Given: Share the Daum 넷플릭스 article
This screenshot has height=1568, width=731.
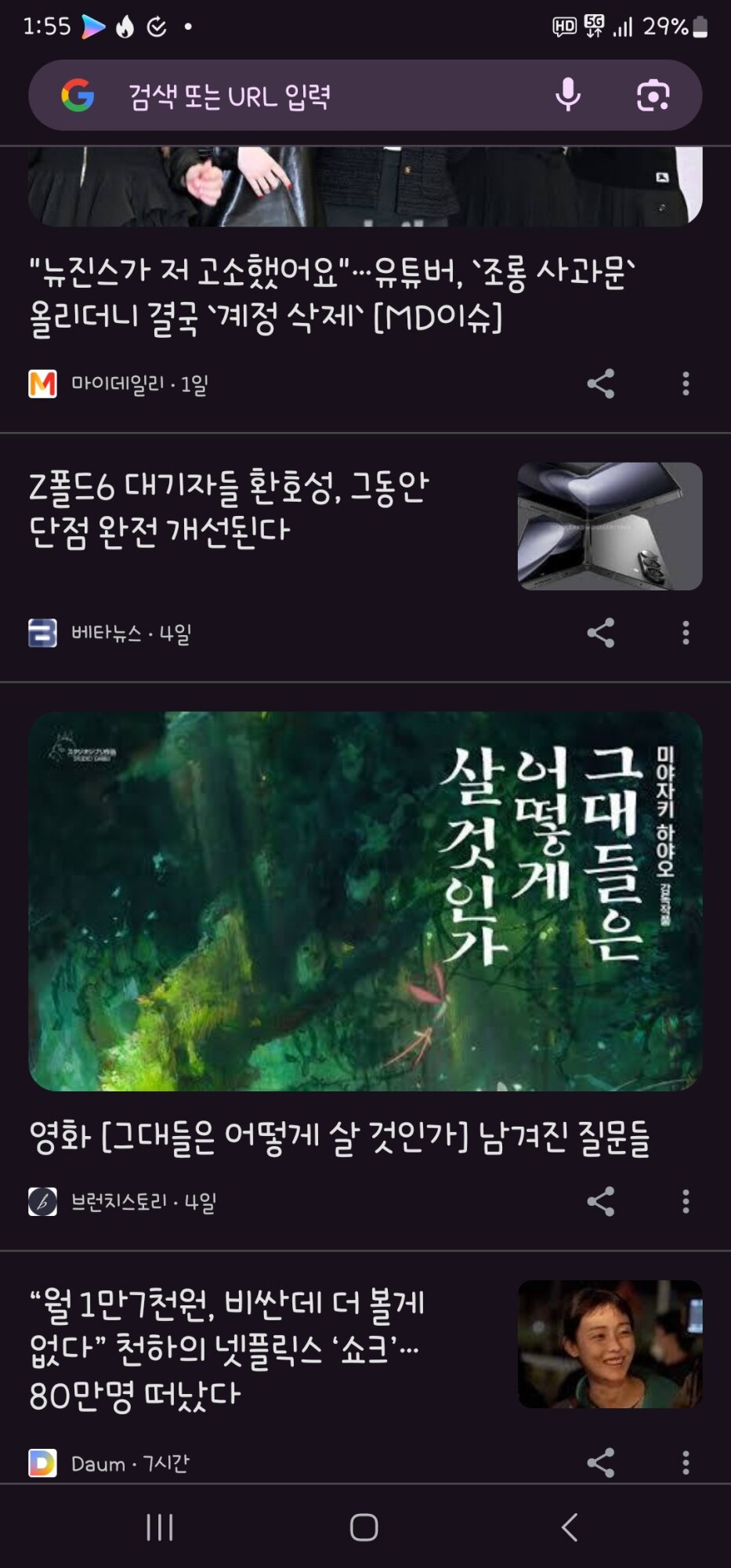Looking at the screenshot, I should (601, 1463).
